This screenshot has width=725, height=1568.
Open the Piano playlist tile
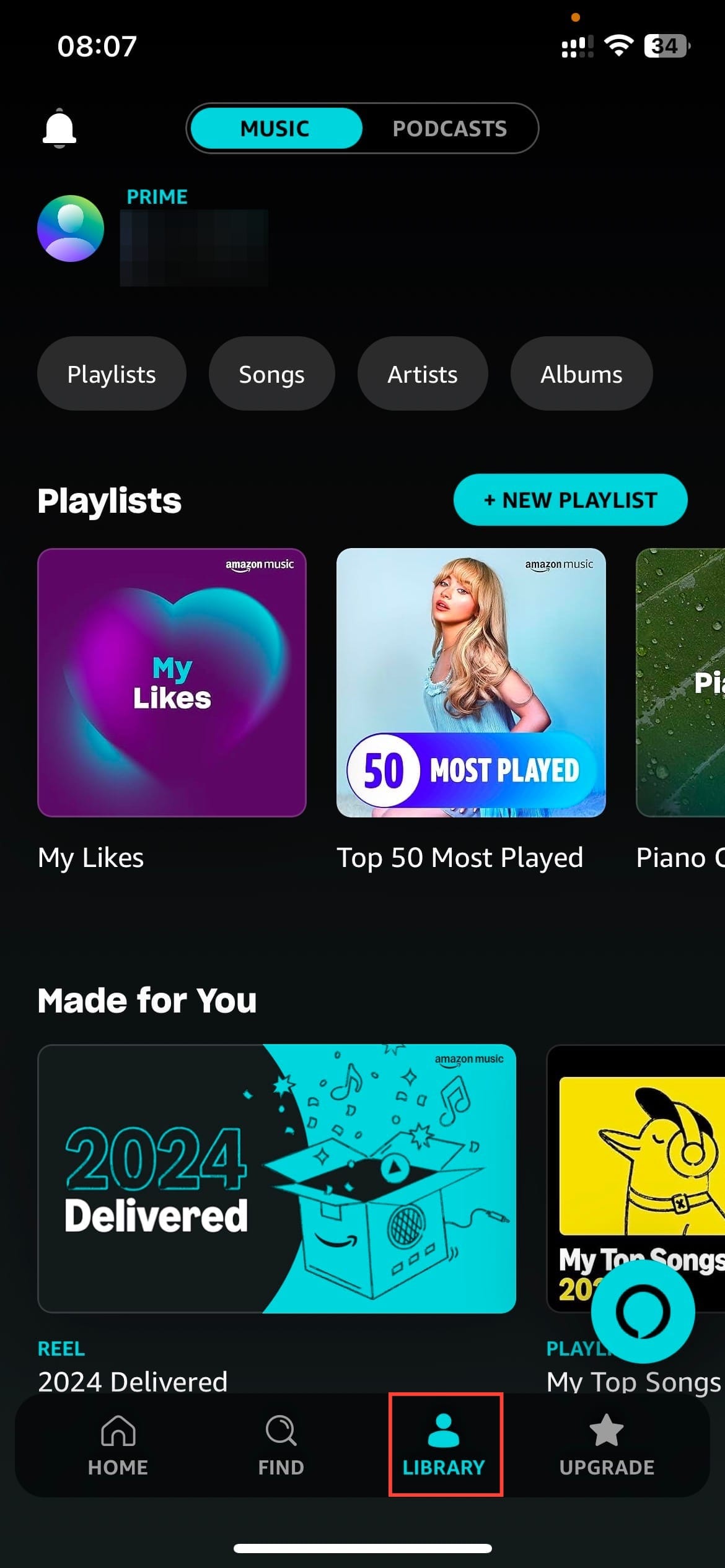point(682,682)
